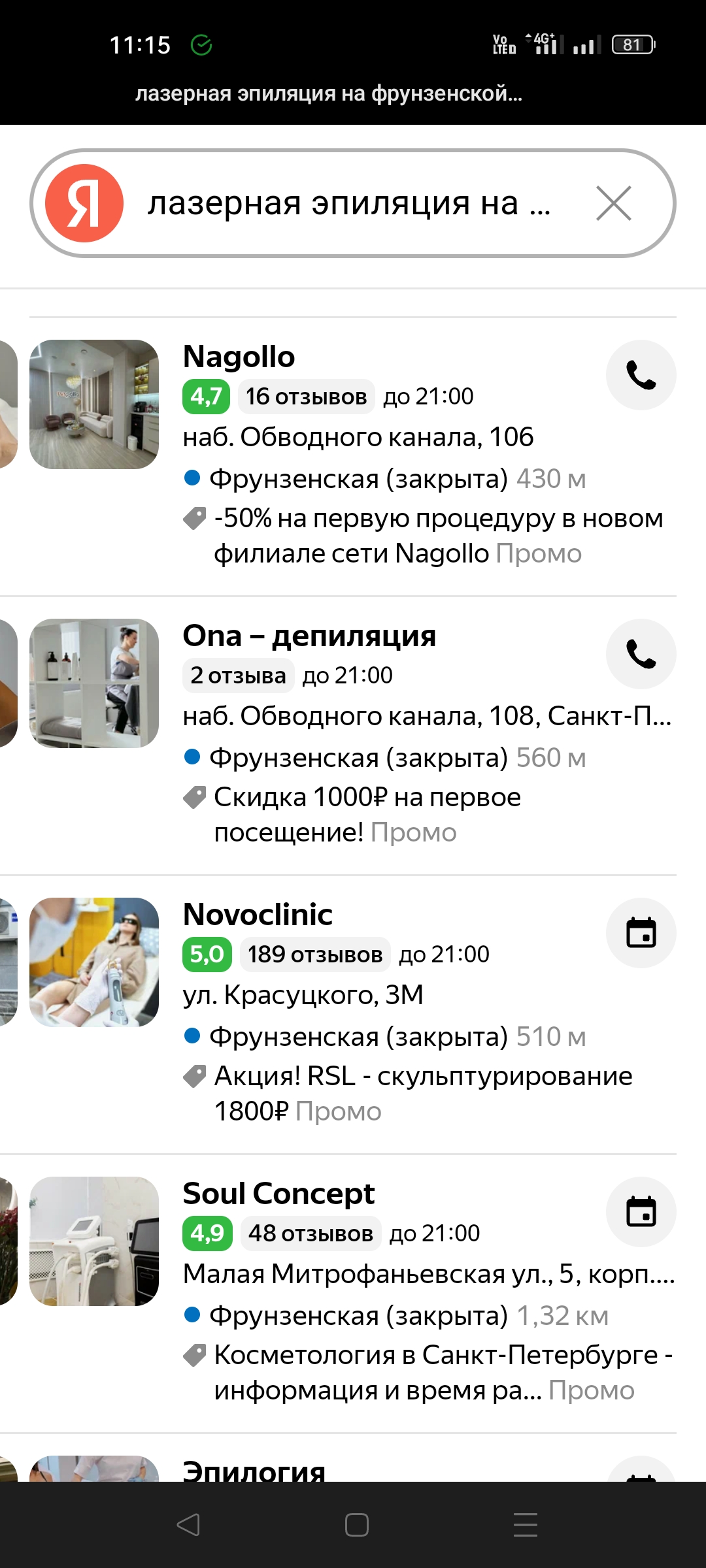
Task: Open the Ona – депиляция listing
Action: [x=309, y=636]
